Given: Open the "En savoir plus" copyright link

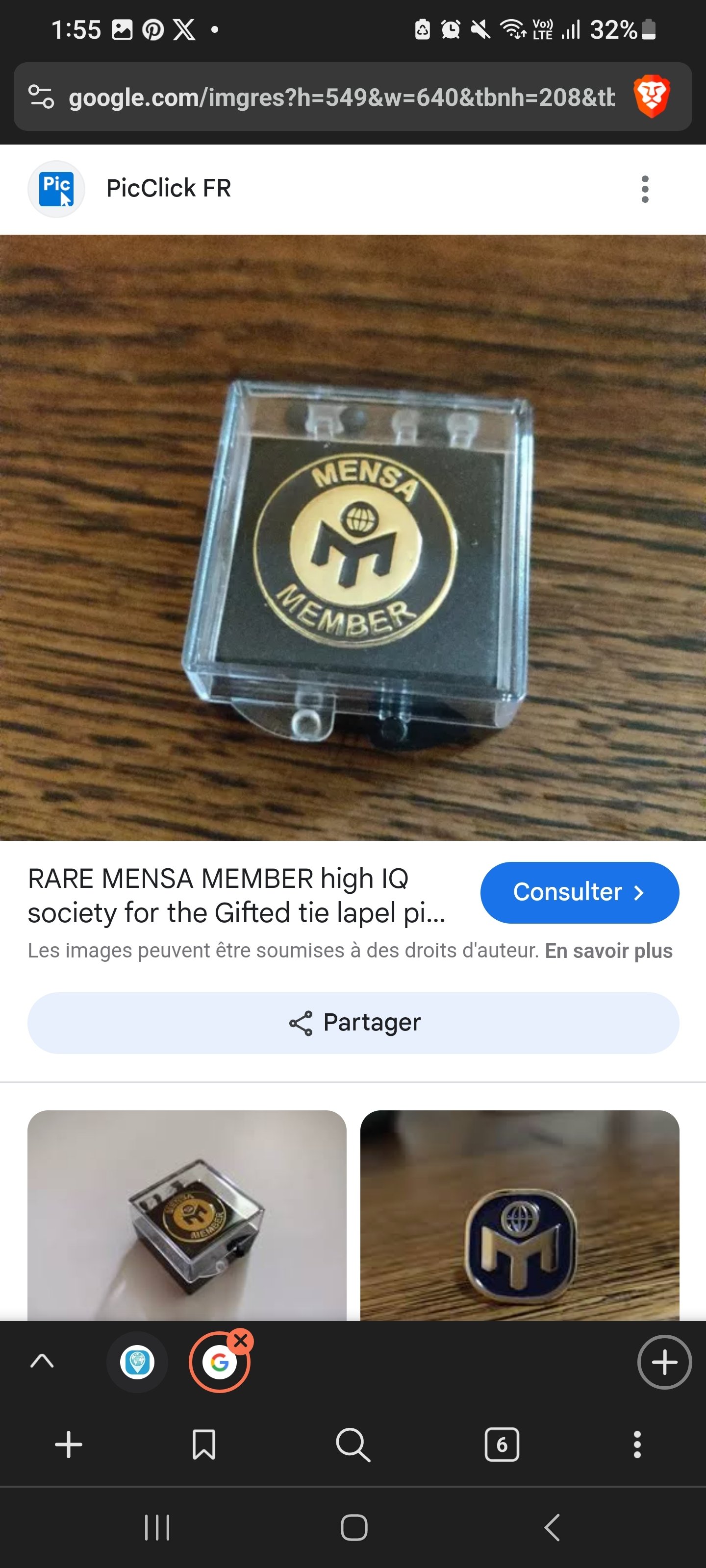Looking at the screenshot, I should pos(608,951).
